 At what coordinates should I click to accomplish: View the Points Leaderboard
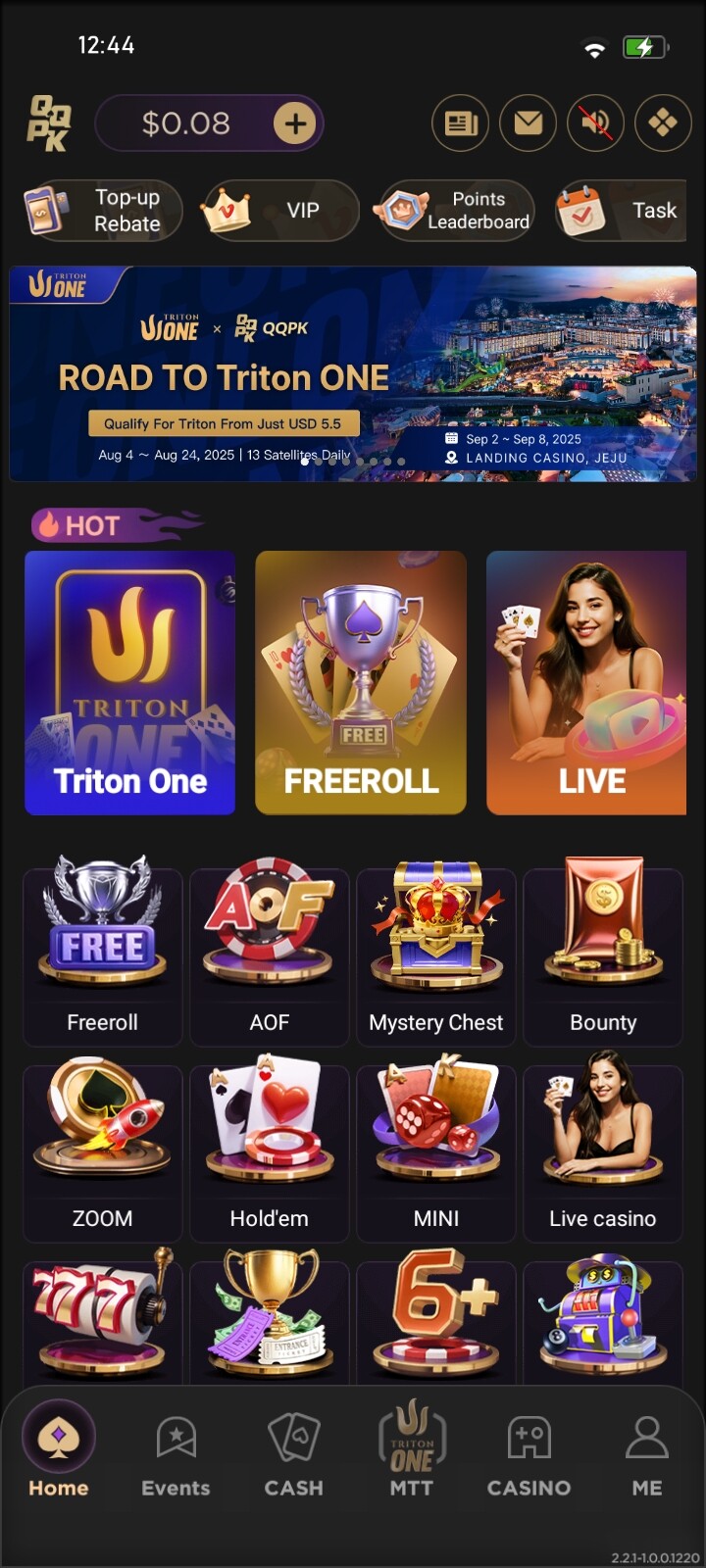456,210
